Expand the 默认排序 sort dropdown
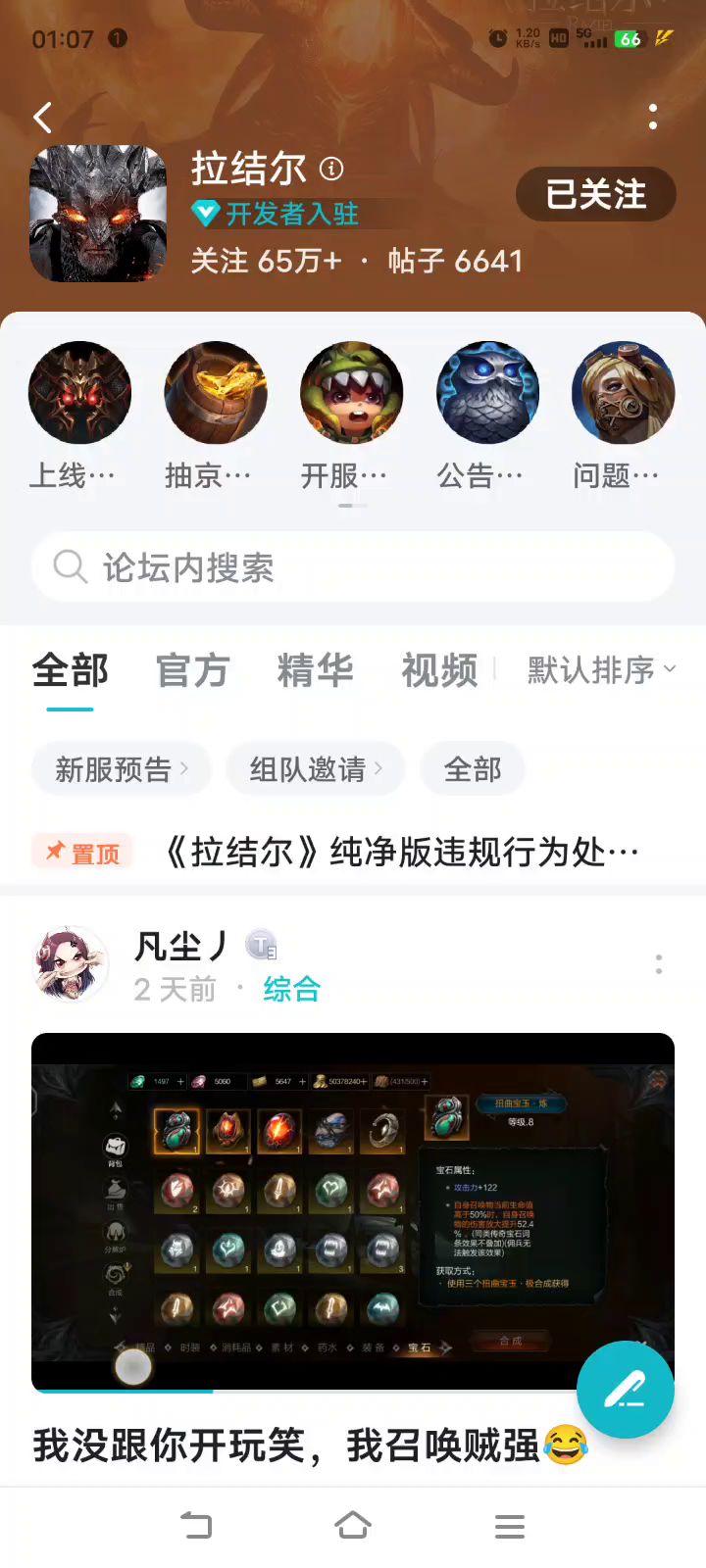Viewport: 706px width, 1568px height. click(601, 670)
